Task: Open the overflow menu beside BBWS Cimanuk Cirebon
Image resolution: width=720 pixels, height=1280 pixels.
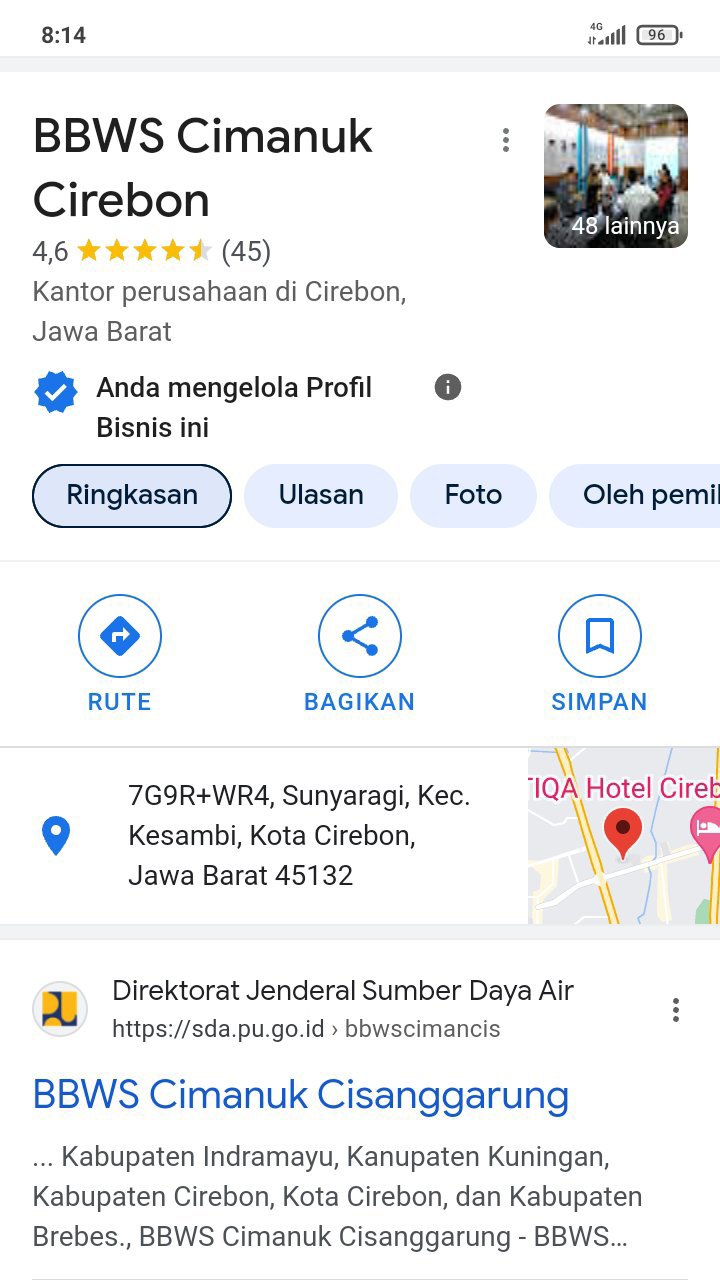Action: [x=506, y=140]
